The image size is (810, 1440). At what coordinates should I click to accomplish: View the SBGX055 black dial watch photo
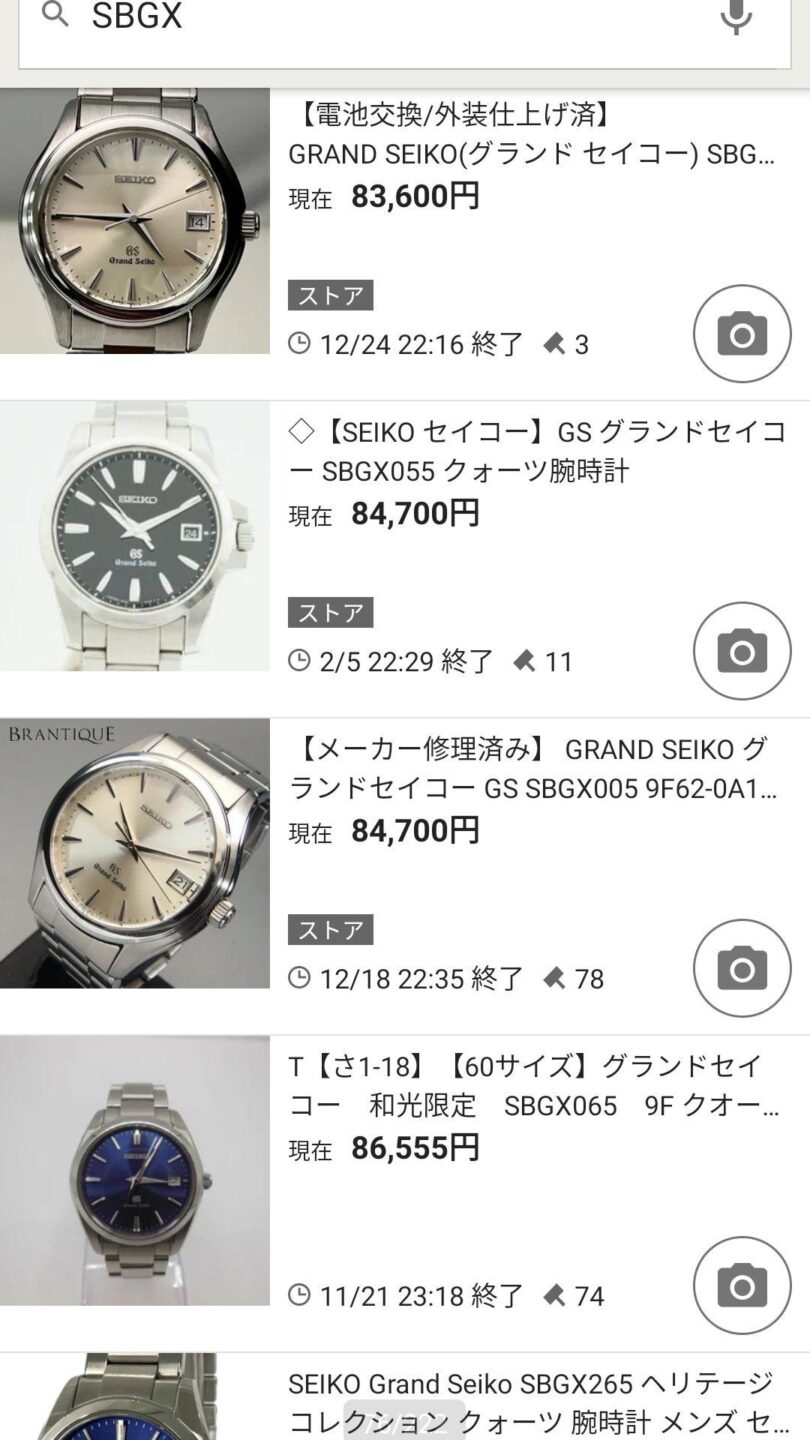click(135, 536)
